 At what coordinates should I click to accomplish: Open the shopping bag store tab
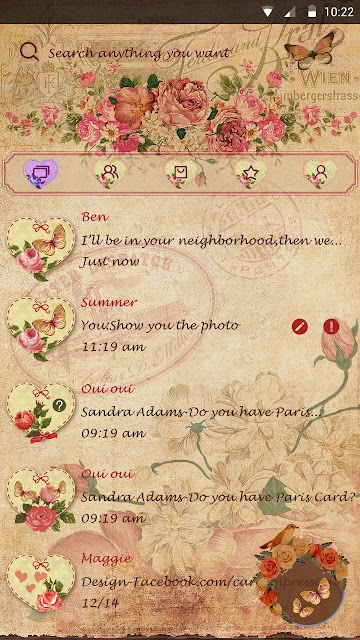click(x=180, y=173)
